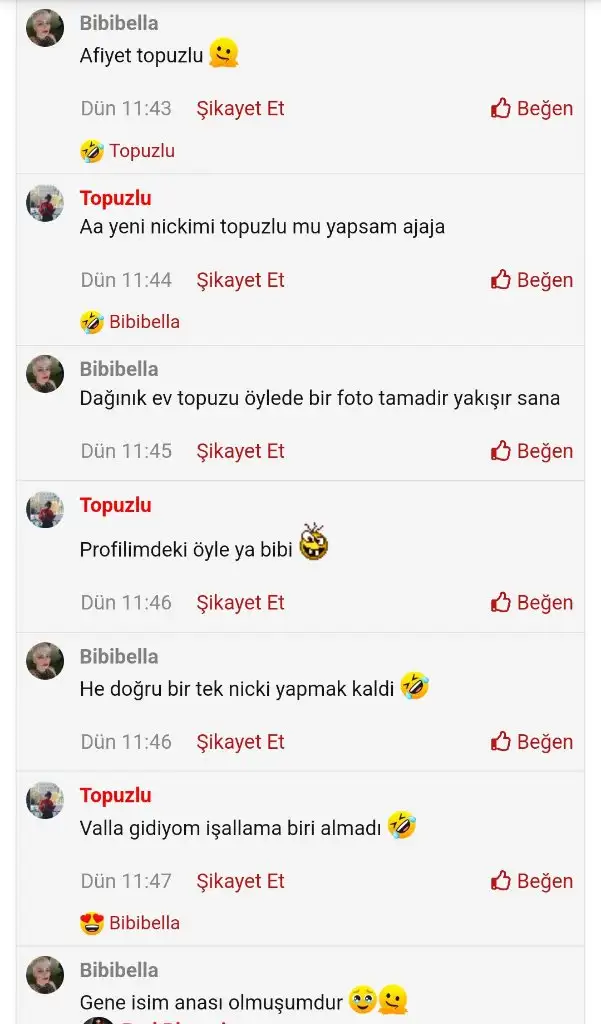The image size is (601, 1024).
Task: Like Bibibella's comment "Afiyet topuzlu"
Action: tap(532, 108)
